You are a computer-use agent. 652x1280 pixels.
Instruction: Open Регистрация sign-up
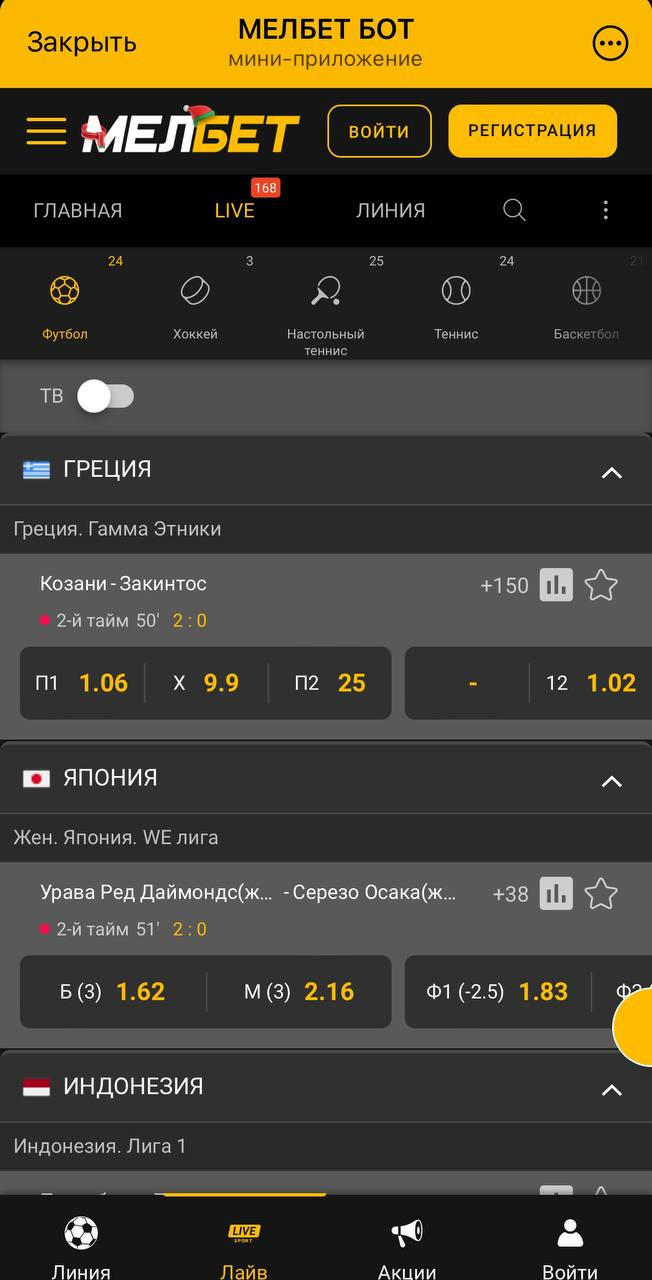[x=532, y=131]
